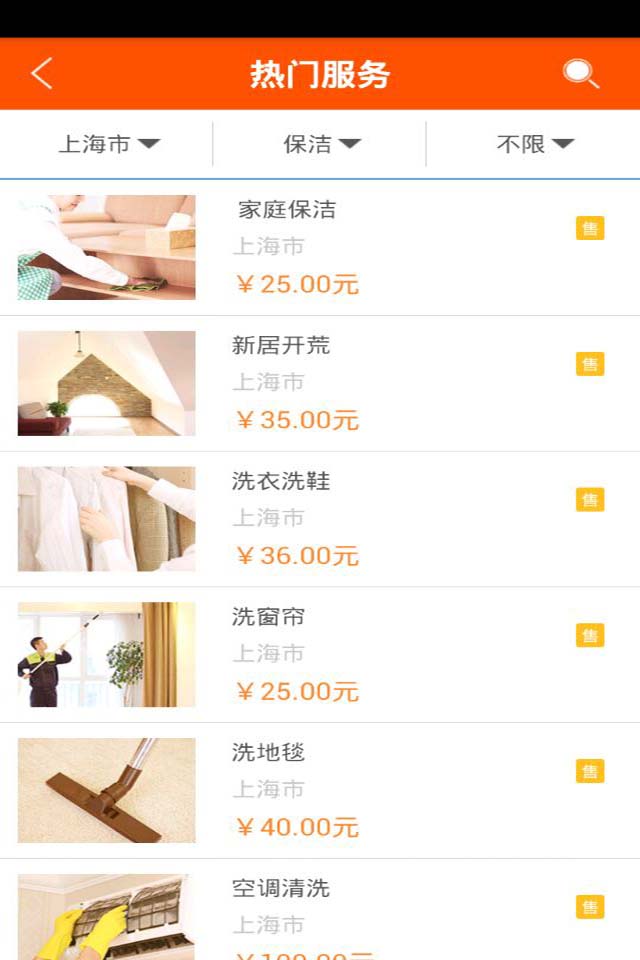
Task: Open the 新居开荒 service listing
Action: (320, 383)
